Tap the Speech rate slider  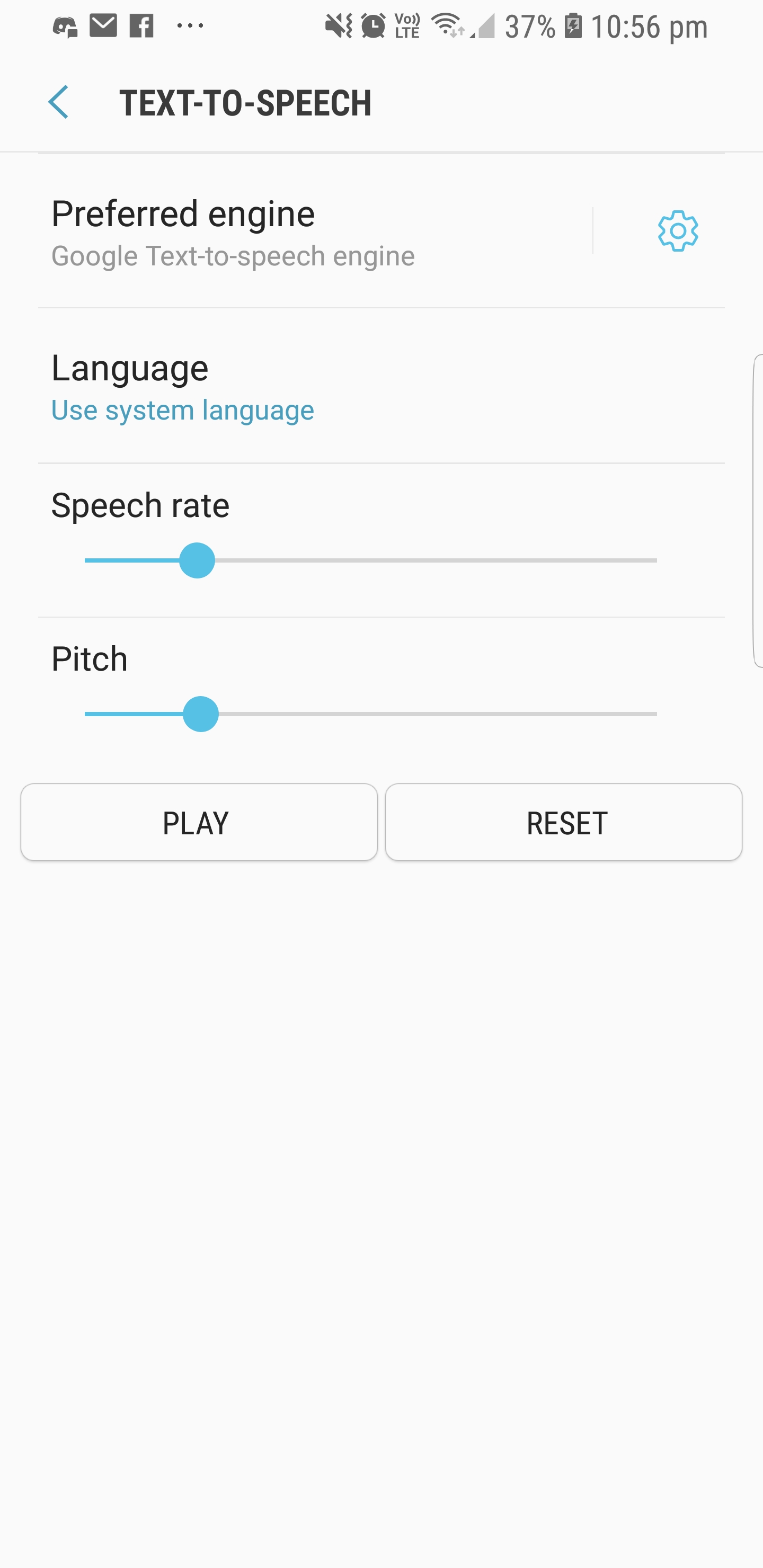tap(370, 560)
